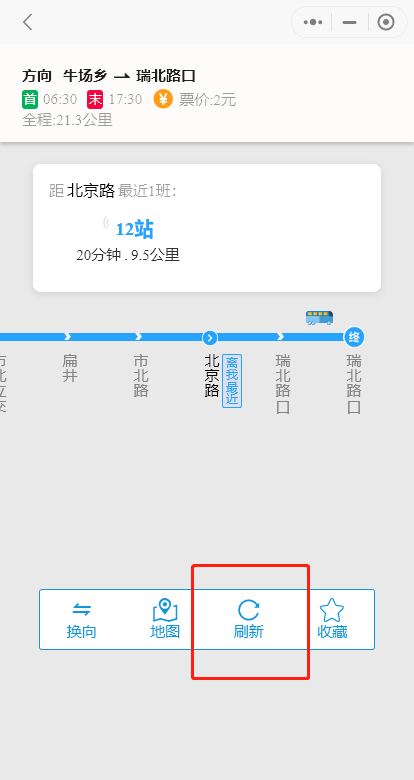The width and height of the screenshot is (414, 780).
Task: Close the mini program with circle icon
Action: click(x=386, y=22)
